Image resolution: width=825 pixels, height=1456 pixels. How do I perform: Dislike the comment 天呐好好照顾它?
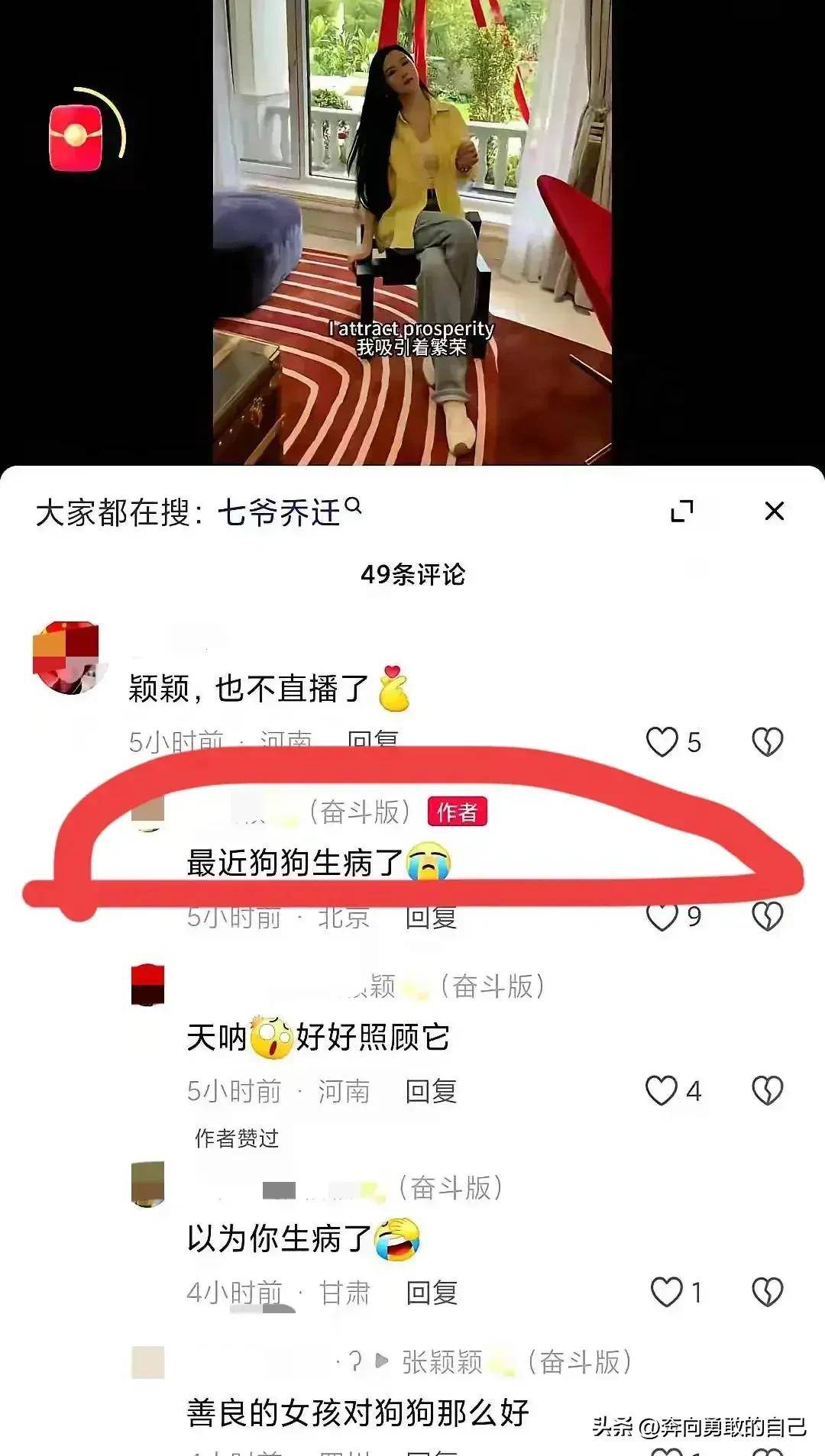pos(767,1090)
